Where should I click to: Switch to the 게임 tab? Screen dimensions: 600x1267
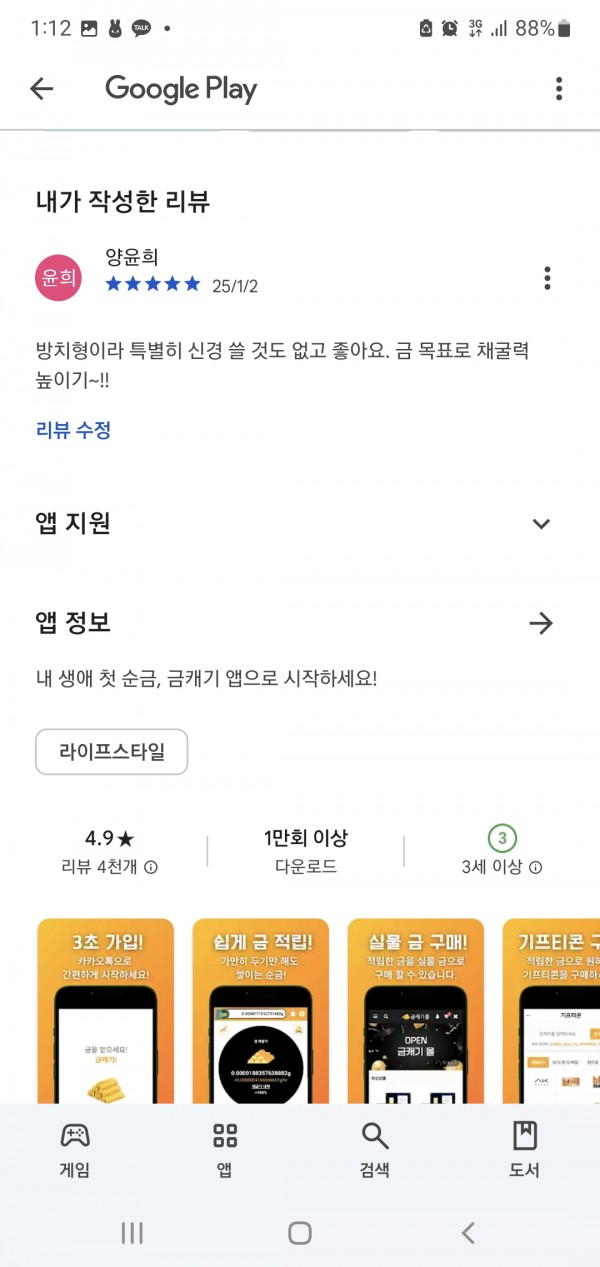[x=75, y=1150]
